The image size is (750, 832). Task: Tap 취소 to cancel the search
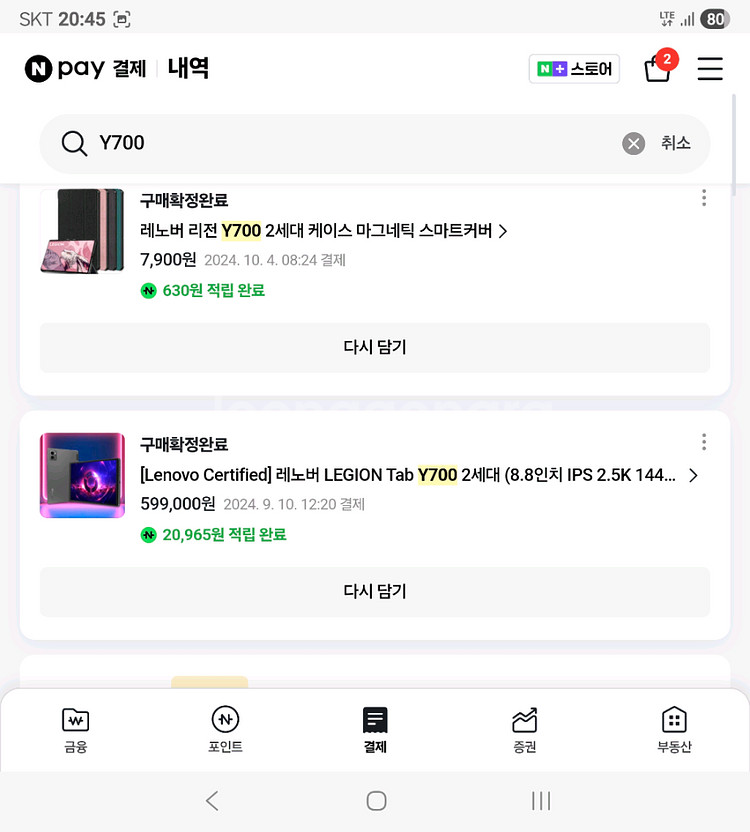click(x=677, y=143)
